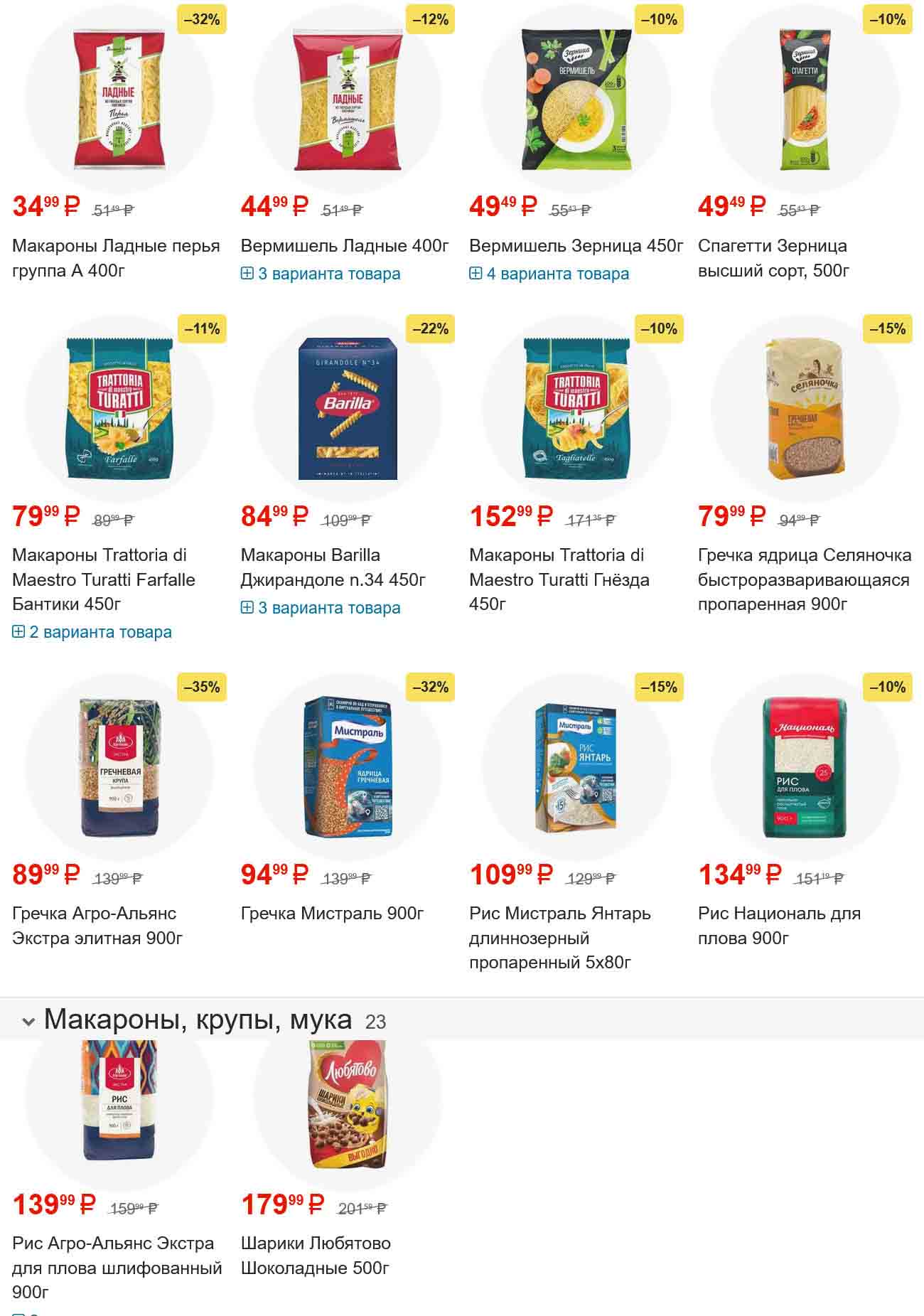Expand 3 варианта under Barilla Джирандоле
Screen dimensions: 924x1316
coord(321,608)
